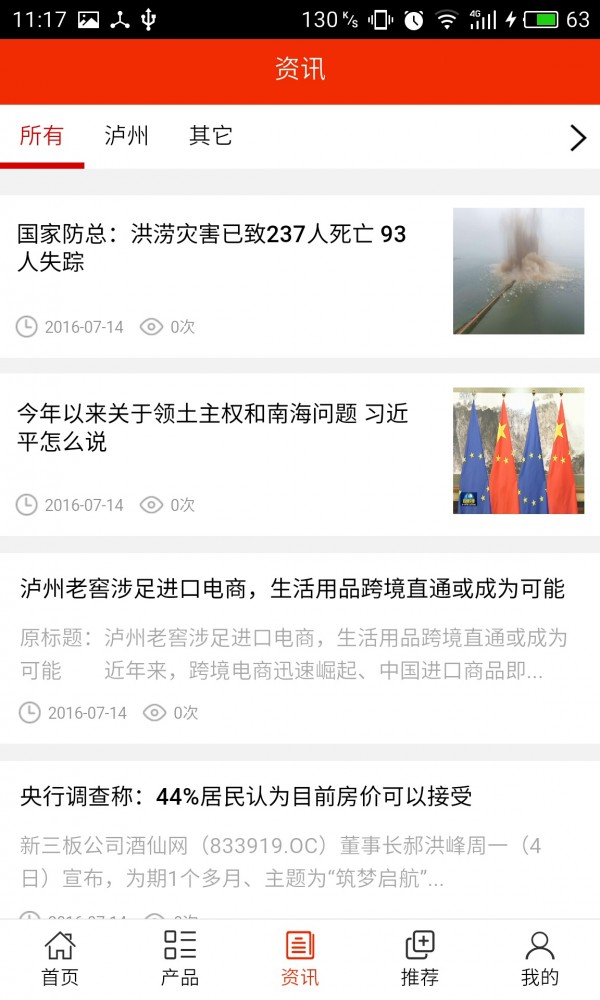Go to the 首页 home tab
Viewport: 600px width, 1000px height.
[x=60, y=959]
